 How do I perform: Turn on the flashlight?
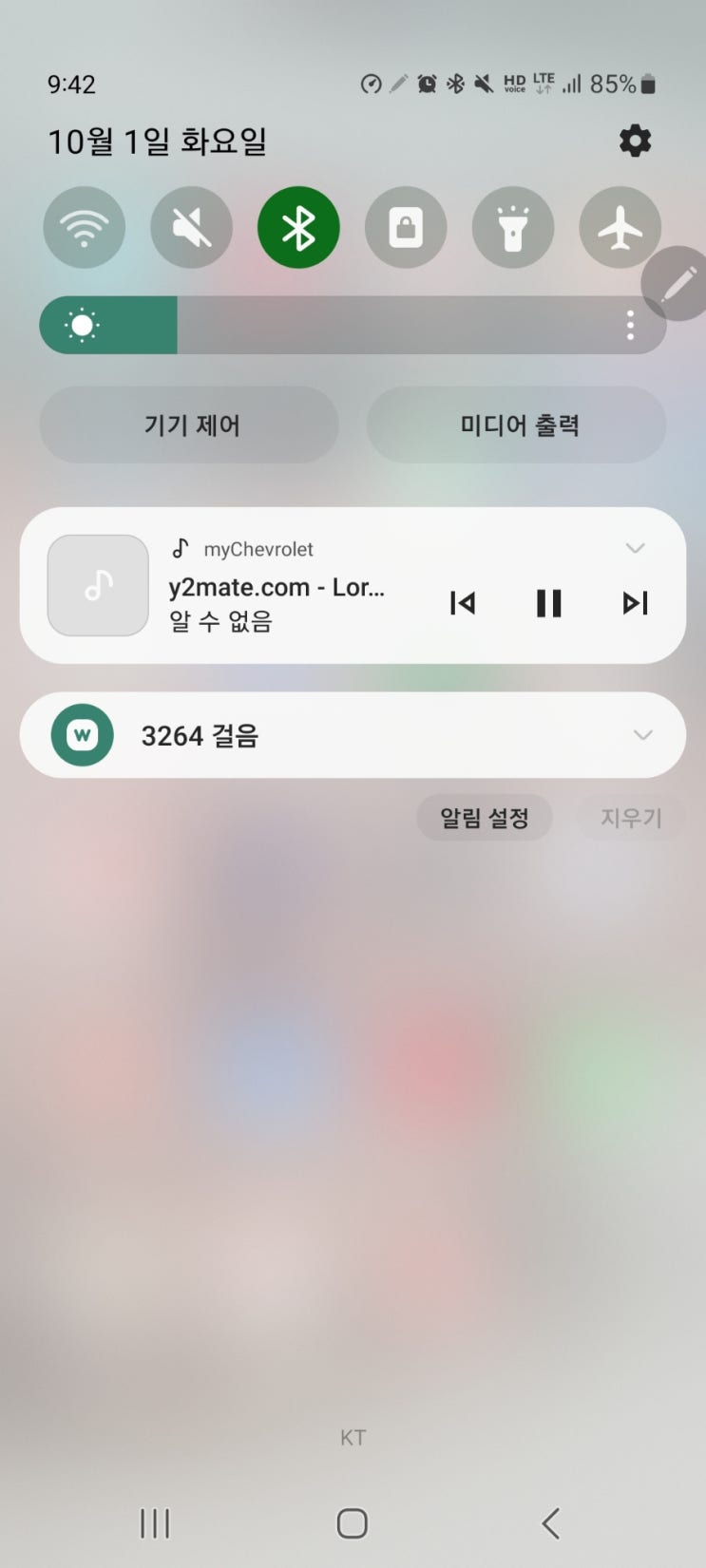point(513,228)
